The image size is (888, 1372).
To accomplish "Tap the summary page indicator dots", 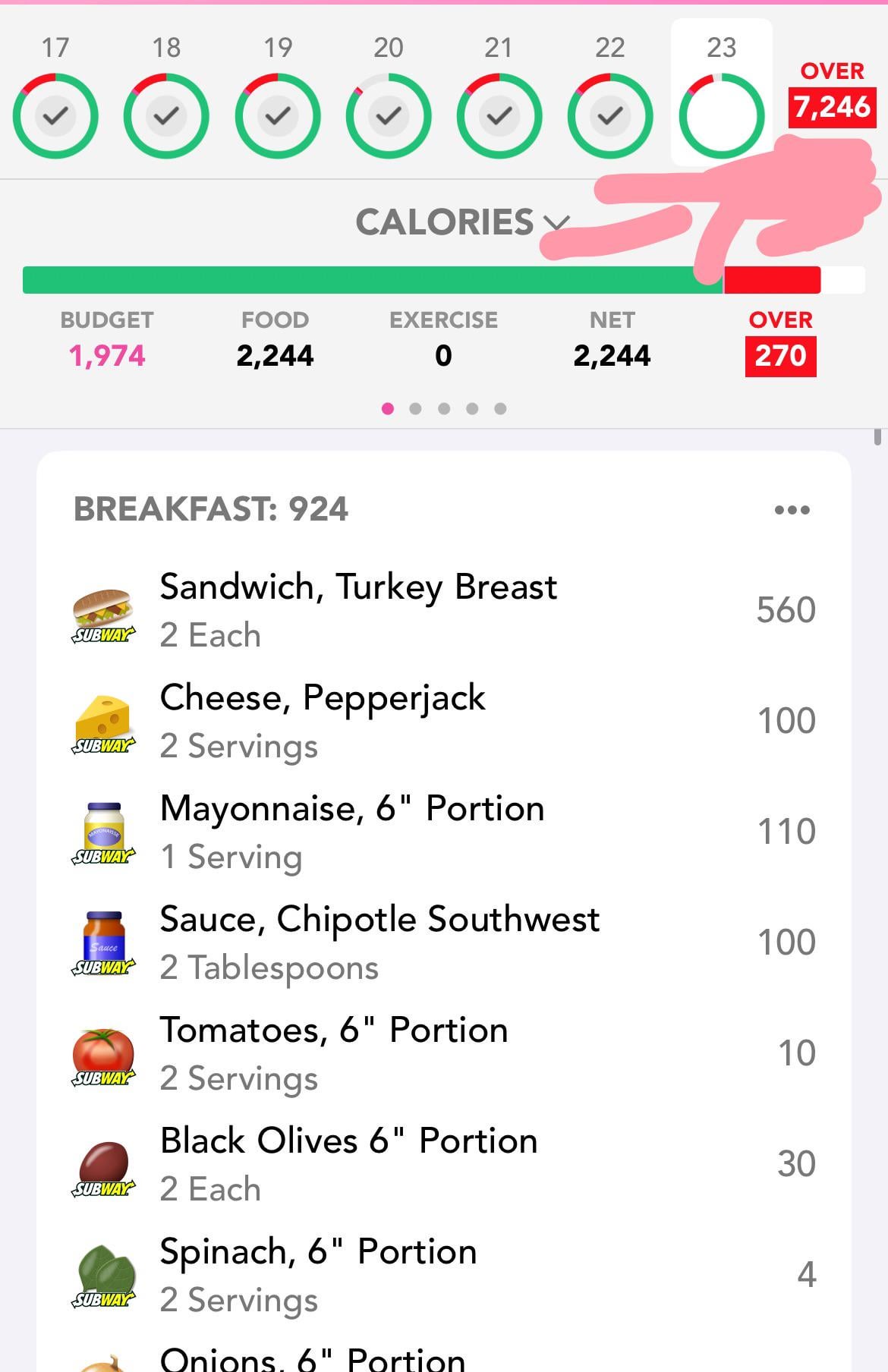I will [x=444, y=408].
